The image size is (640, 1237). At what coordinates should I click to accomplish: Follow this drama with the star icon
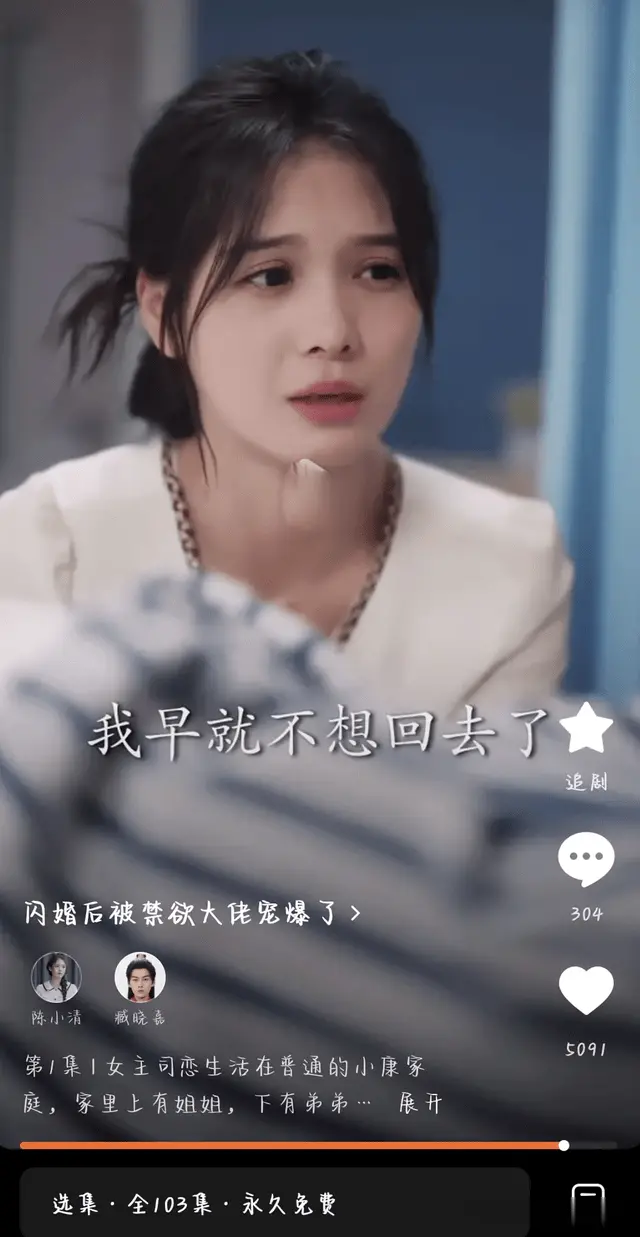point(585,730)
